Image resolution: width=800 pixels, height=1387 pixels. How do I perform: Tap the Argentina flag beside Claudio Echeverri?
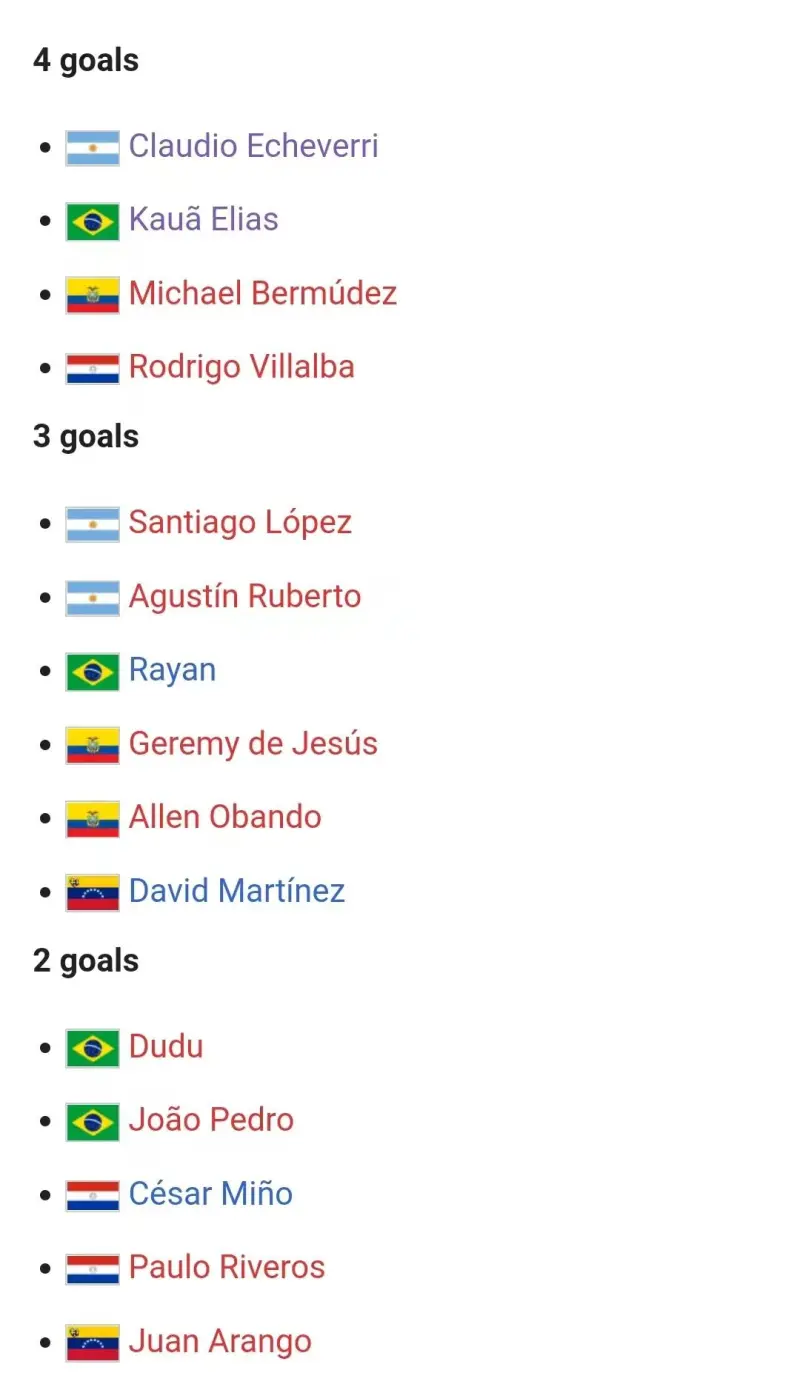coord(93,148)
